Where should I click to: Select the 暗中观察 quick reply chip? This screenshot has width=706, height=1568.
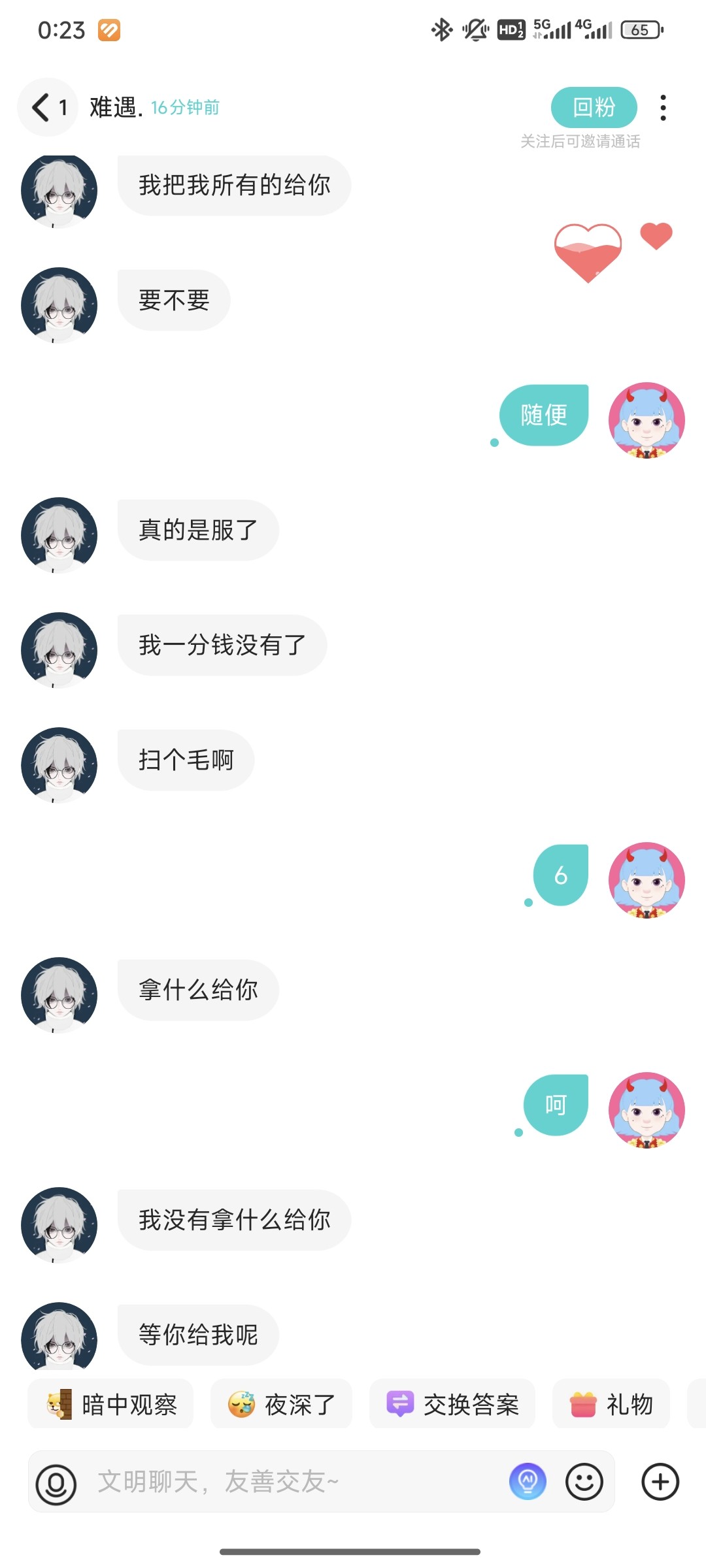(x=110, y=1404)
